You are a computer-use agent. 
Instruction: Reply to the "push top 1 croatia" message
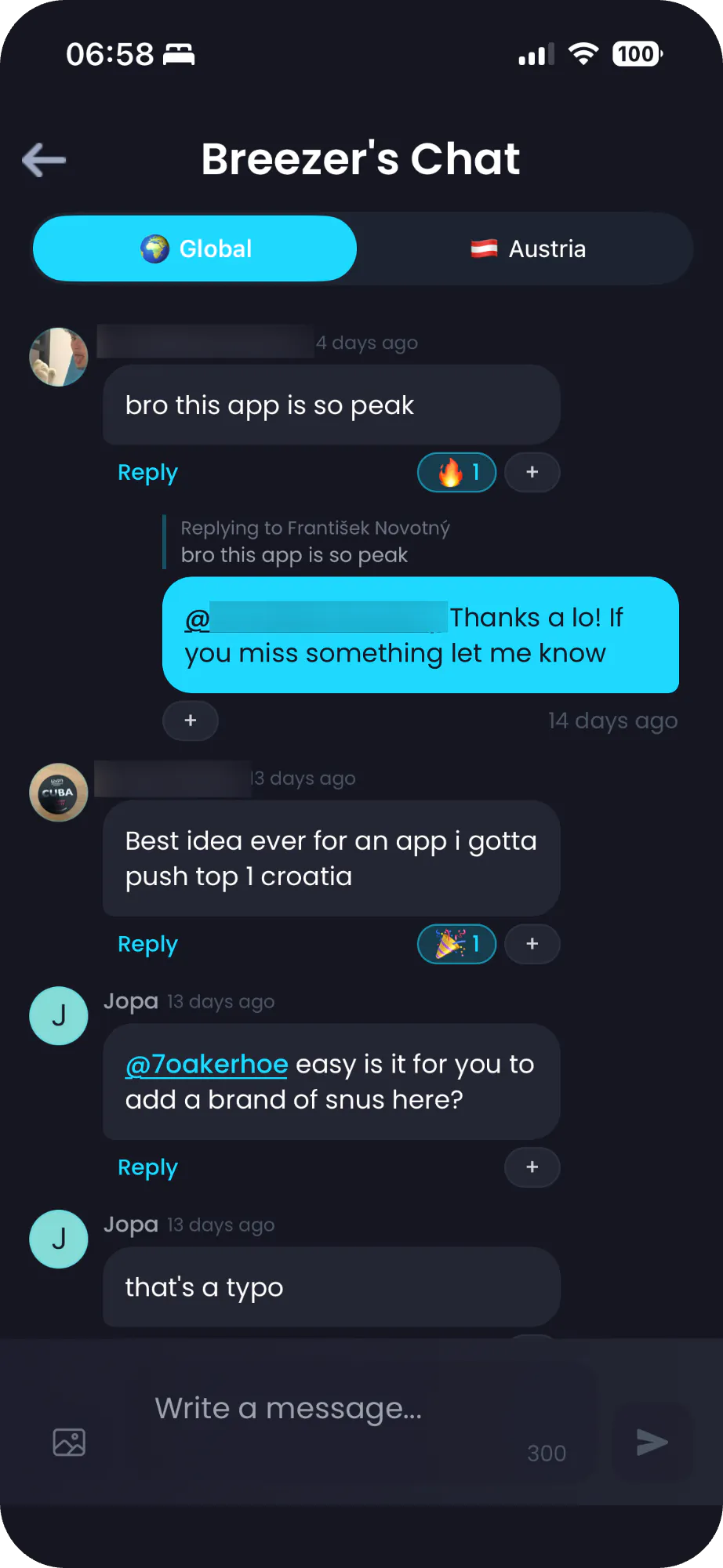(x=147, y=945)
